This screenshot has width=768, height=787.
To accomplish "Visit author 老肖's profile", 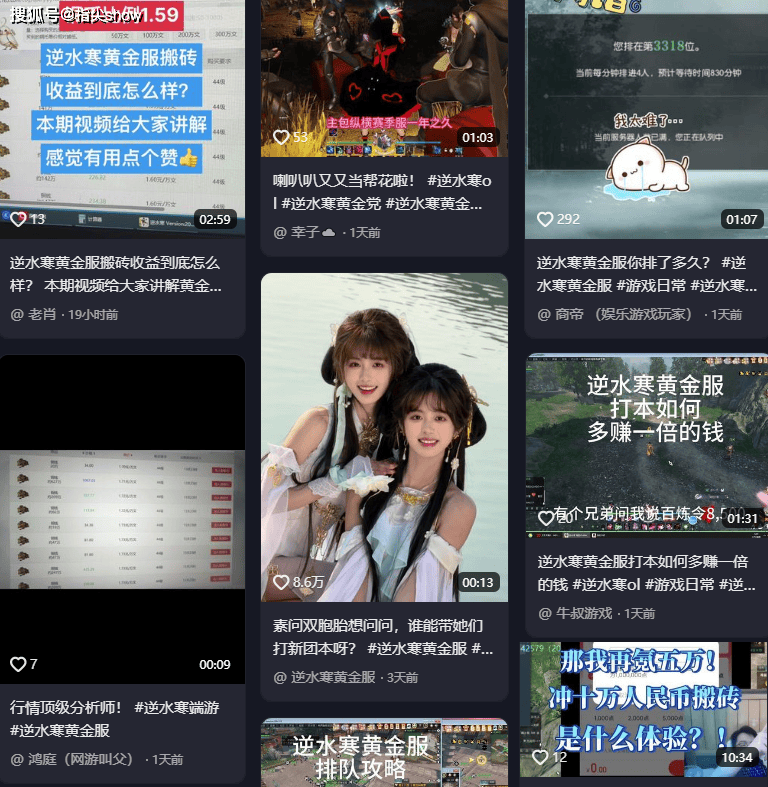I will pyautogui.click(x=42, y=314).
